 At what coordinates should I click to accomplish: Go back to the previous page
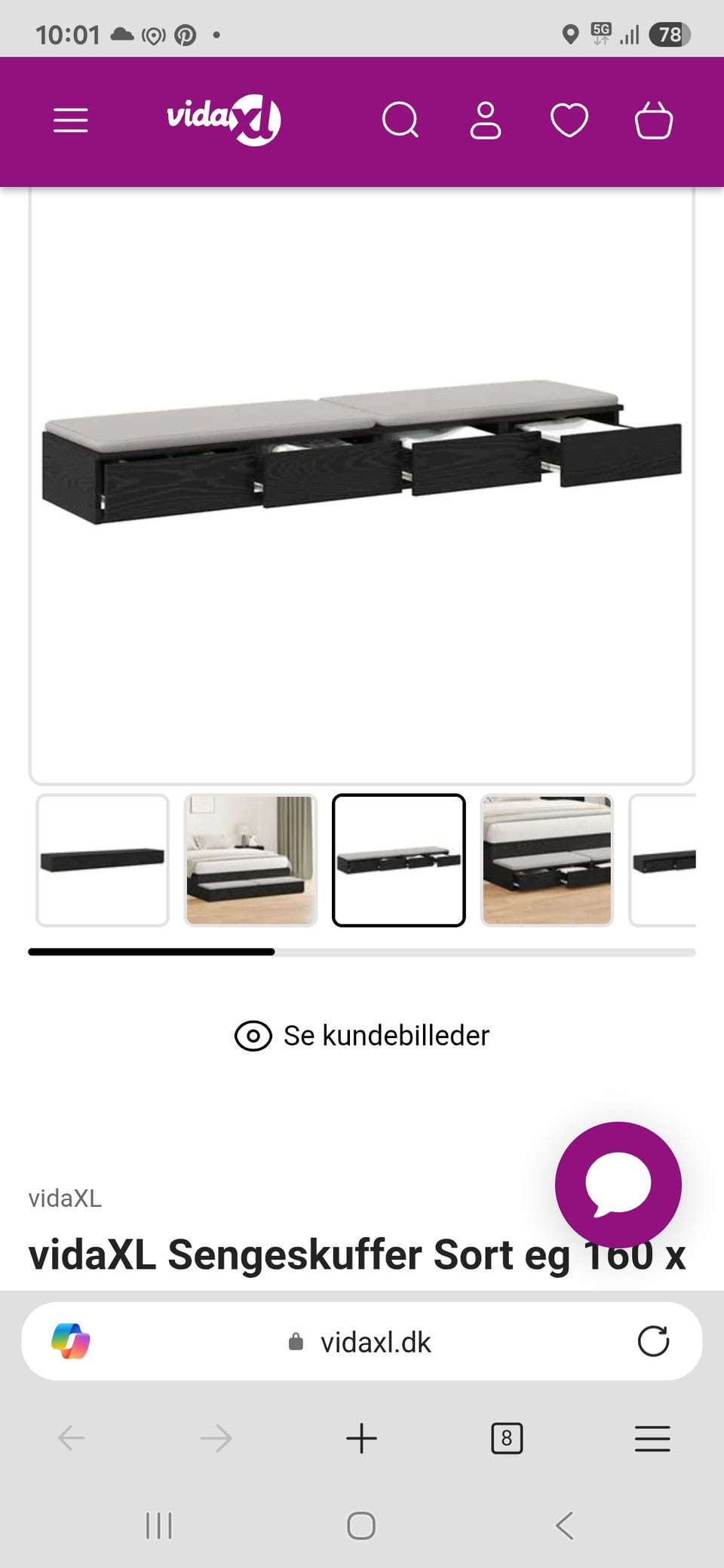[x=71, y=1438]
